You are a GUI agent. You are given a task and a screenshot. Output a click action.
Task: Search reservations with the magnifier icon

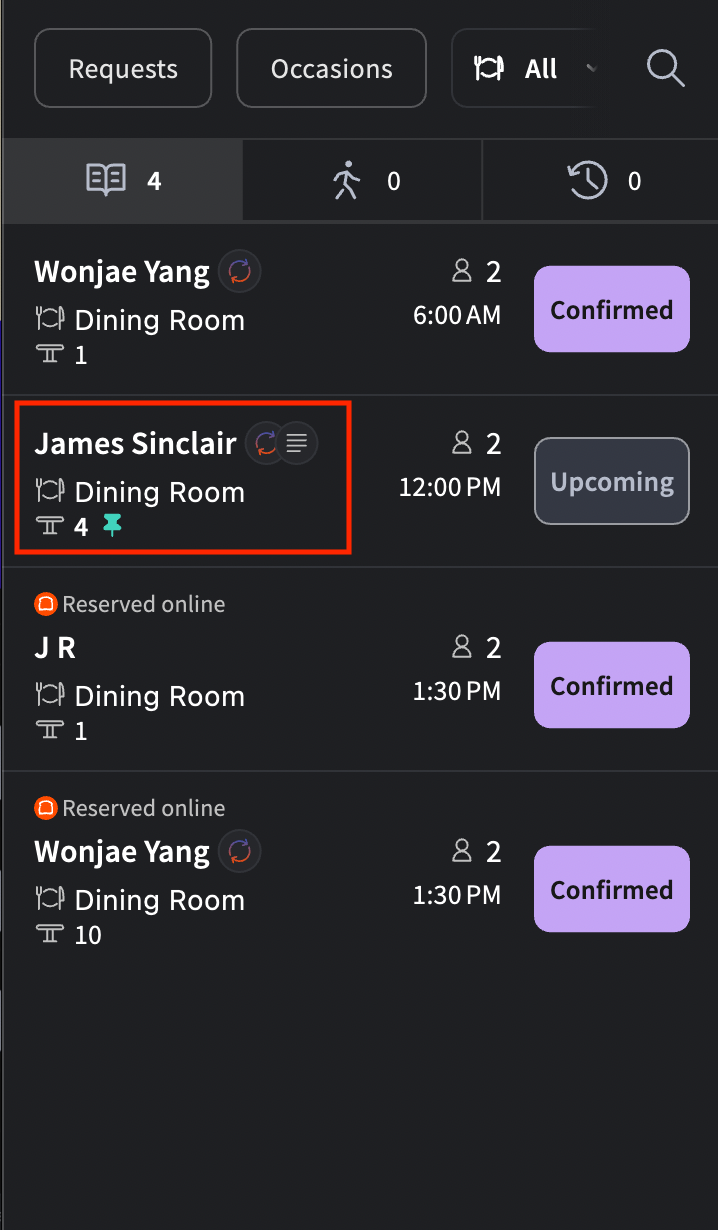pos(665,69)
